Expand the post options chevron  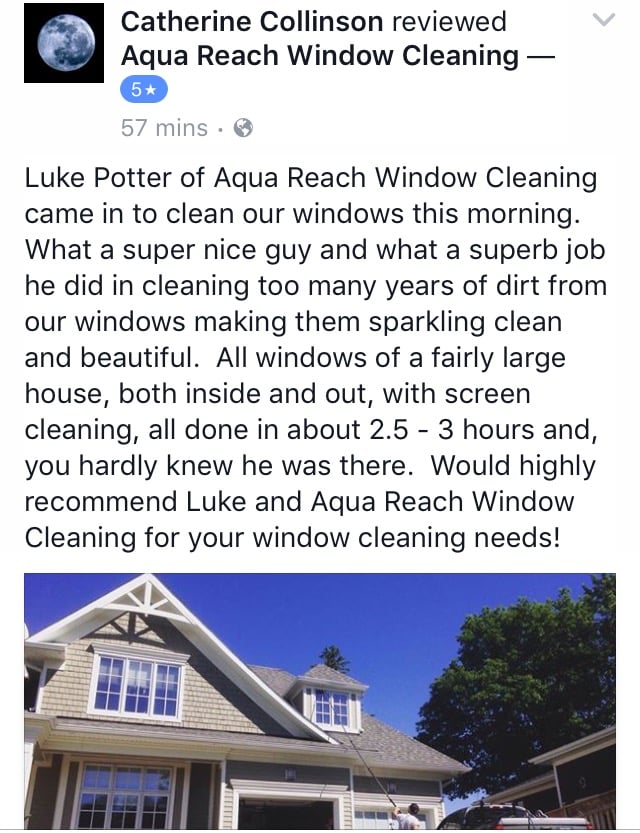pyautogui.click(x=604, y=20)
